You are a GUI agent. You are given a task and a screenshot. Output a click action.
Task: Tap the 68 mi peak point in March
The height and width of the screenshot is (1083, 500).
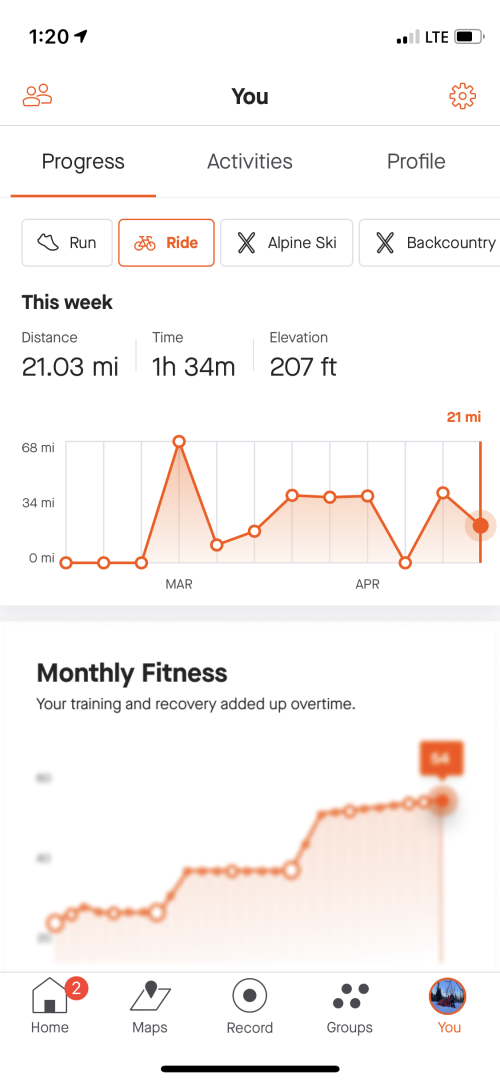179,441
